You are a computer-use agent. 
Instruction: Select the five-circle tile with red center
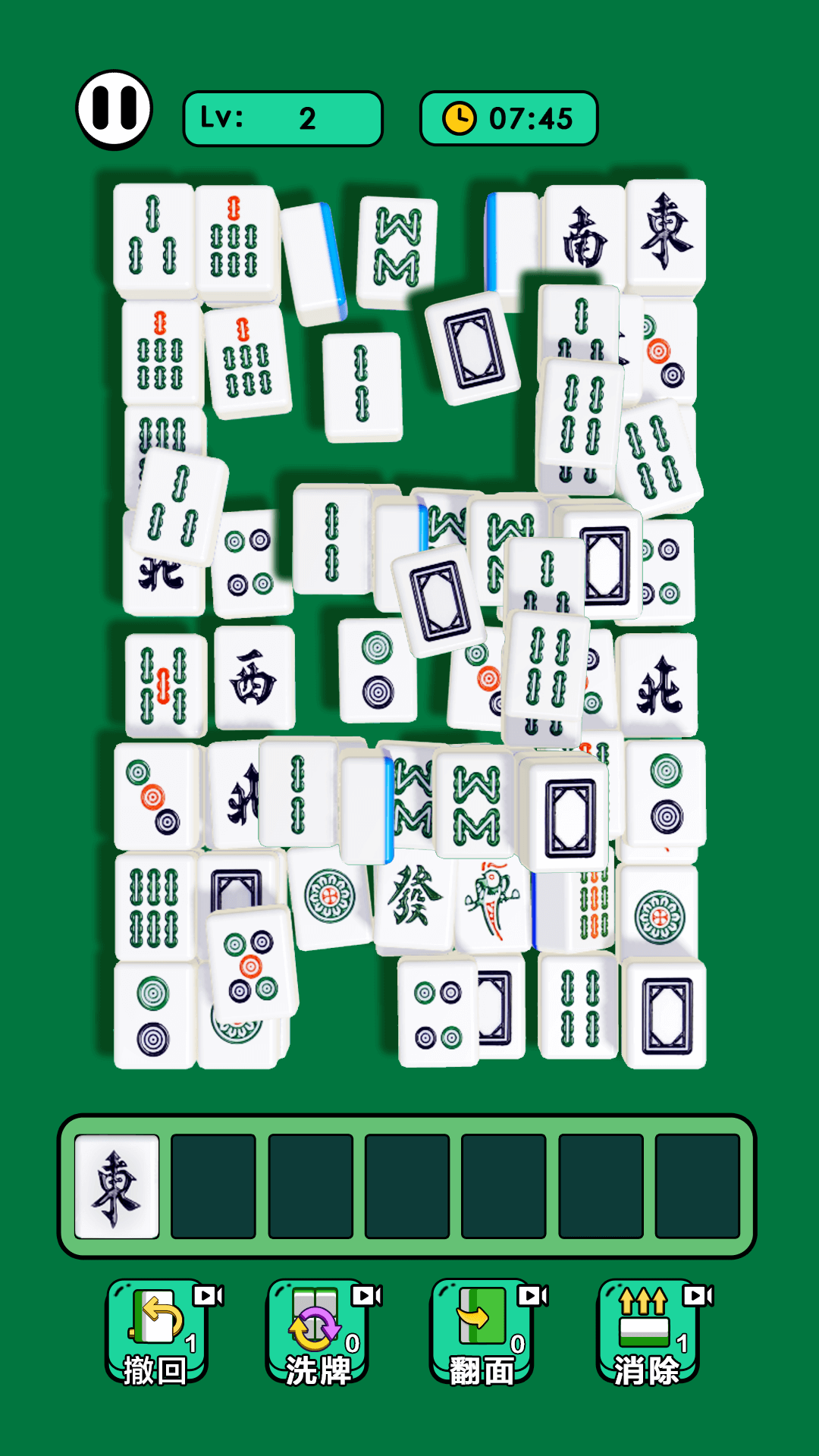coord(252,965)
